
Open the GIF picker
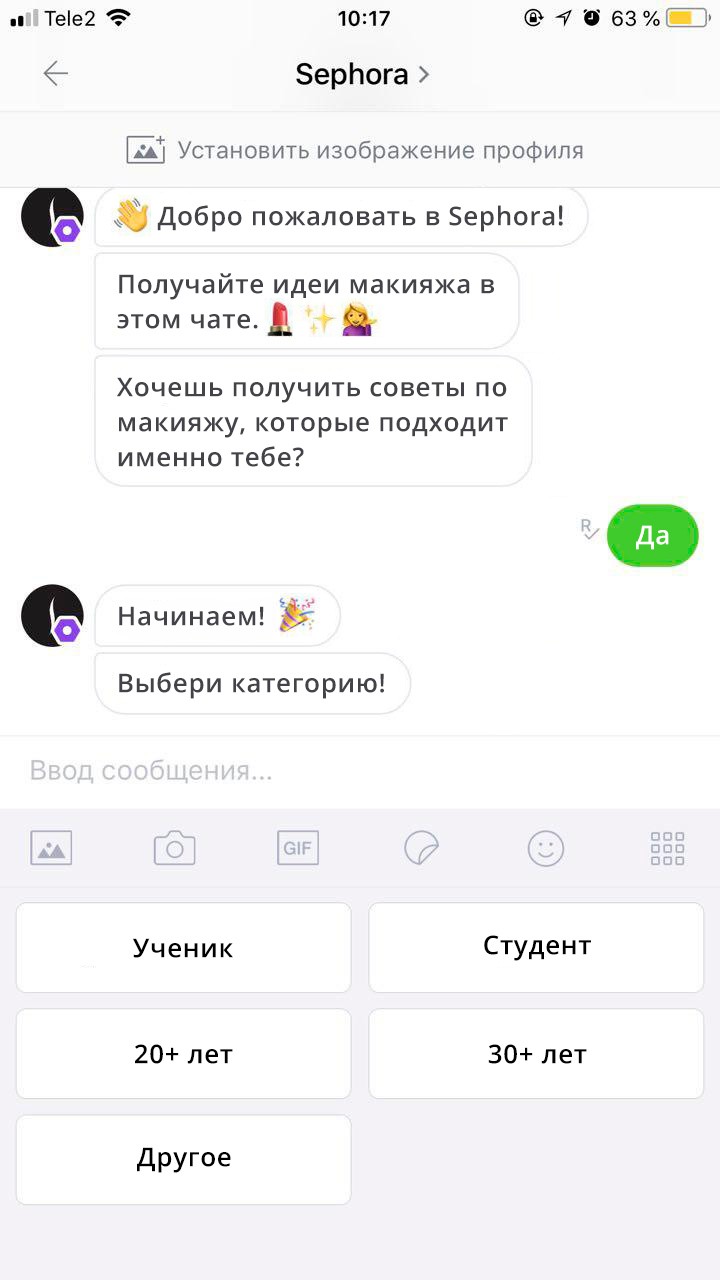tap(298, 849)
